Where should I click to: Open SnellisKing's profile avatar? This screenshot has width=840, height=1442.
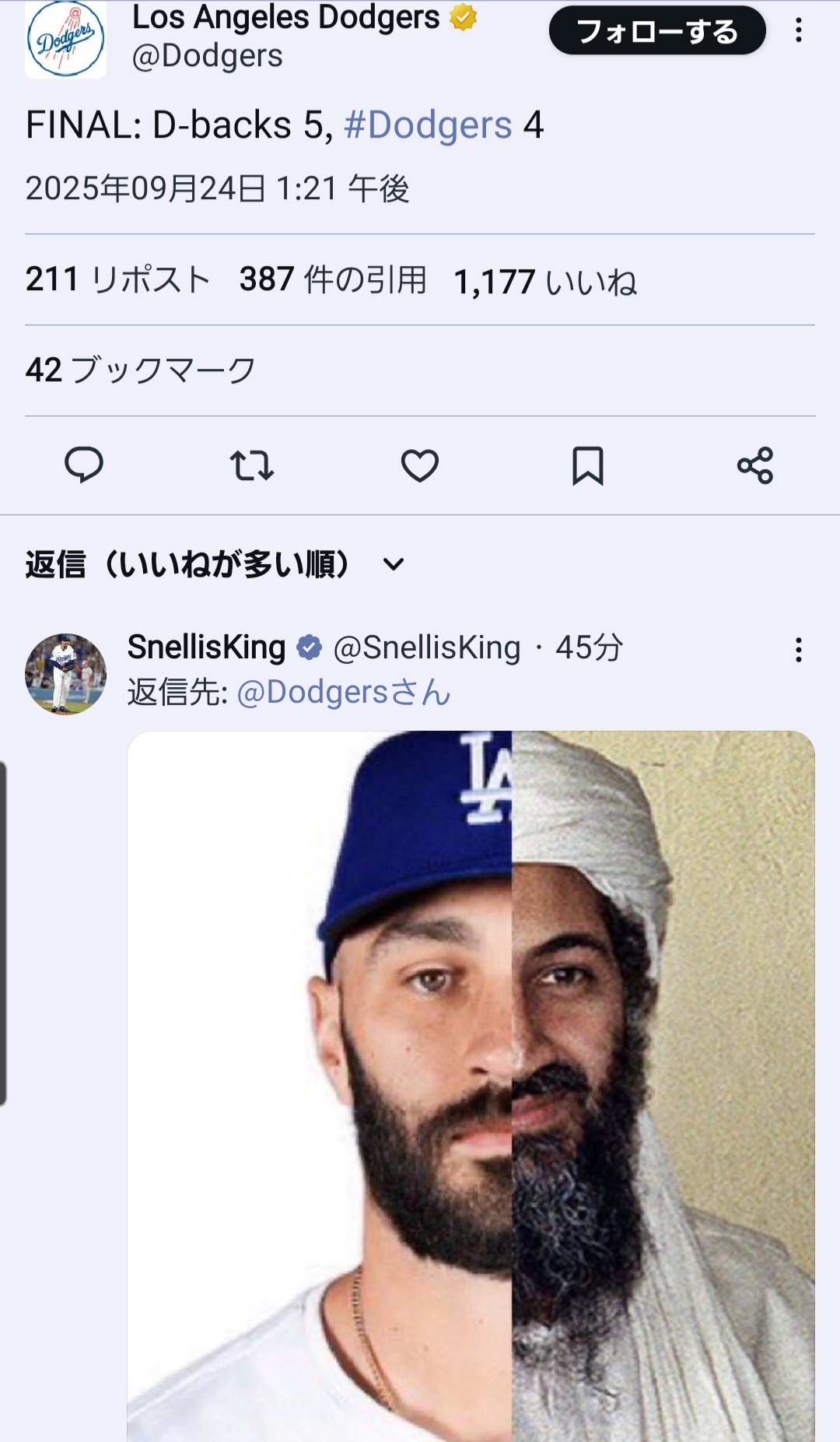coord(65,674)
